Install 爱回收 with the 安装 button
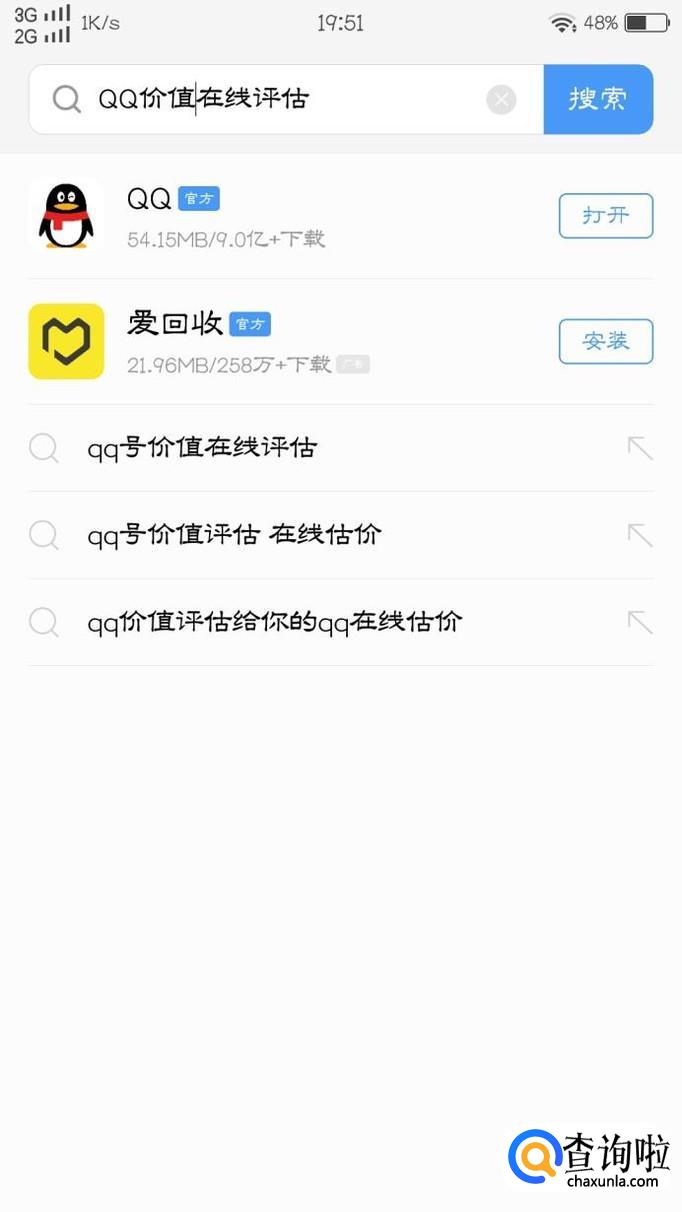The height and width of the screenshot is (1212, 682). point(605,342)
